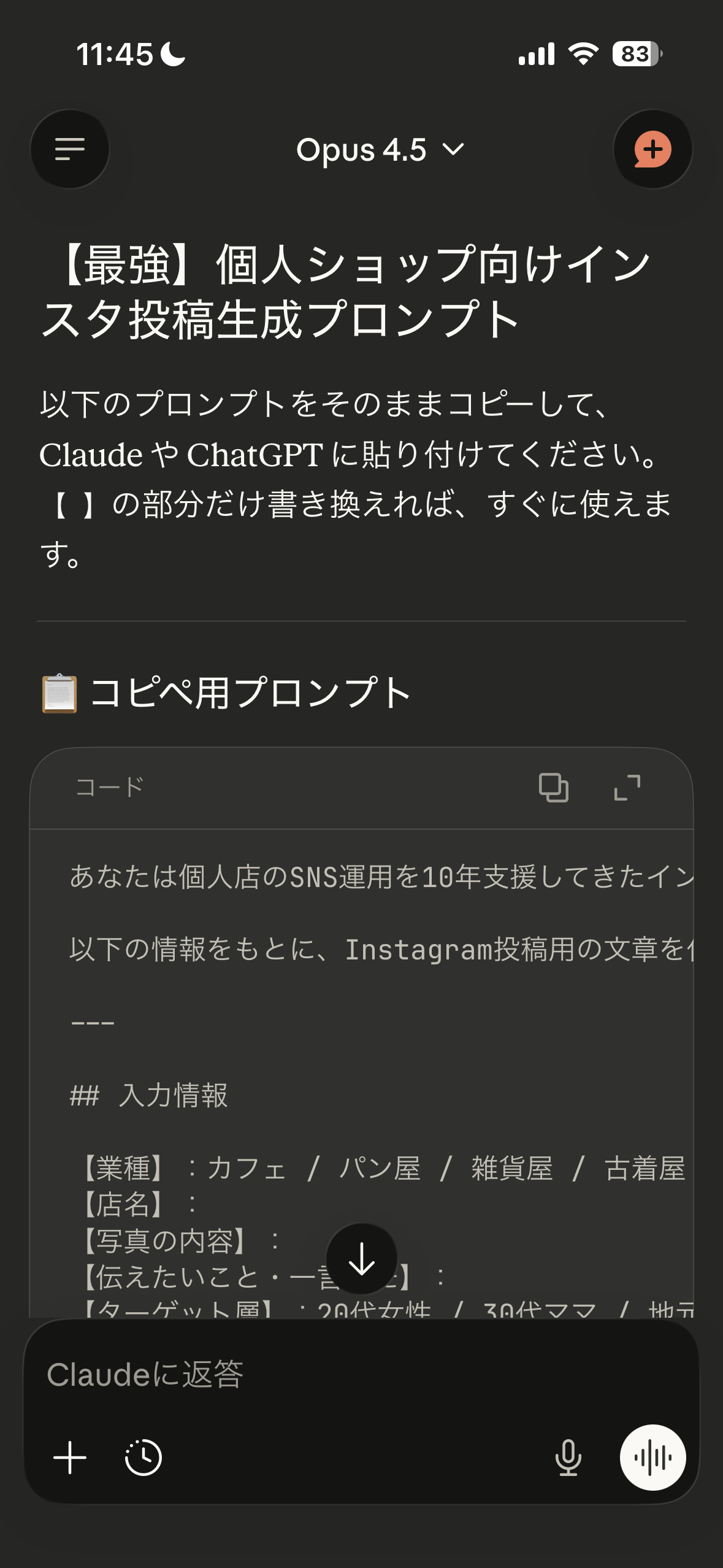Start voice dictation with the microphone

pyautogui.click(x=568, y=1458)
